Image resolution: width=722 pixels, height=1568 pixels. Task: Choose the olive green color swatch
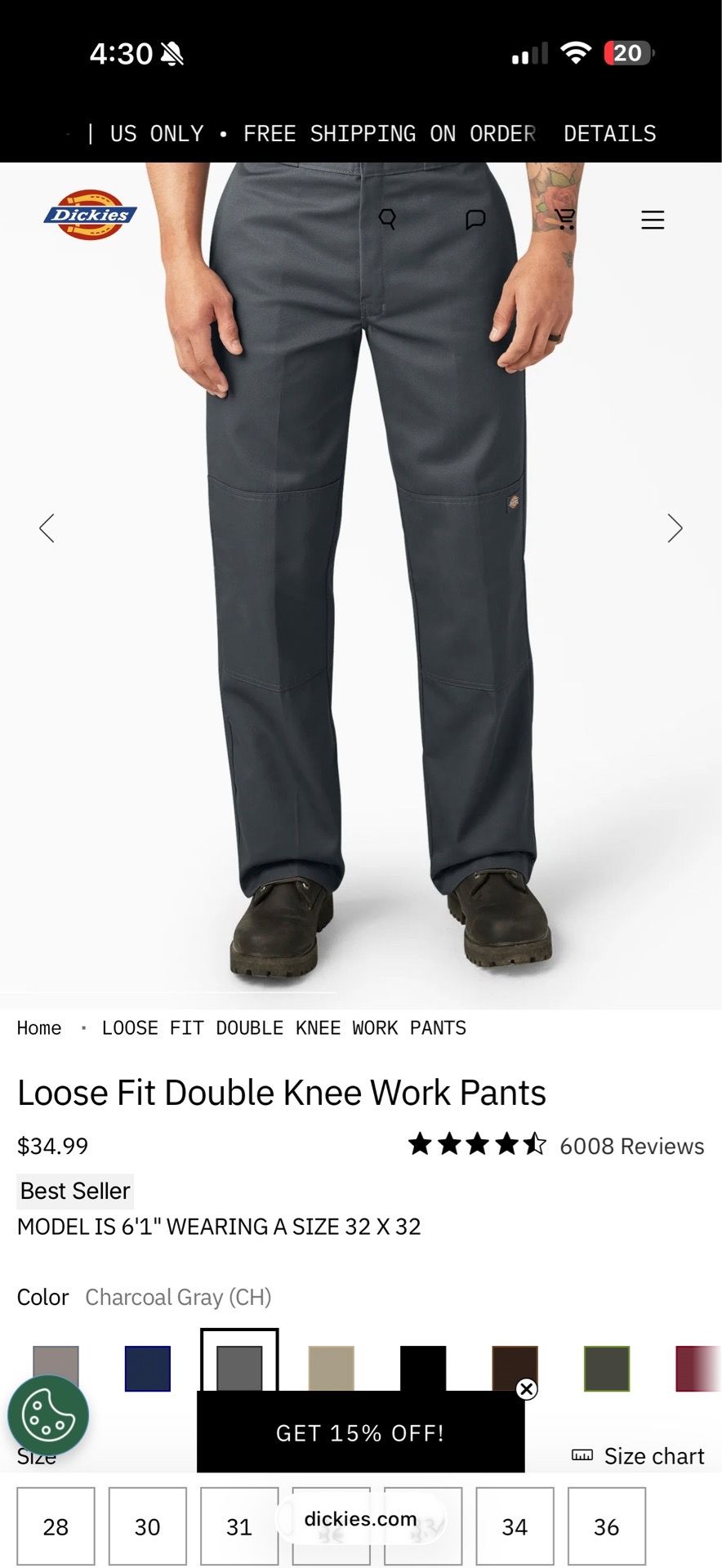click(607, 1368)
